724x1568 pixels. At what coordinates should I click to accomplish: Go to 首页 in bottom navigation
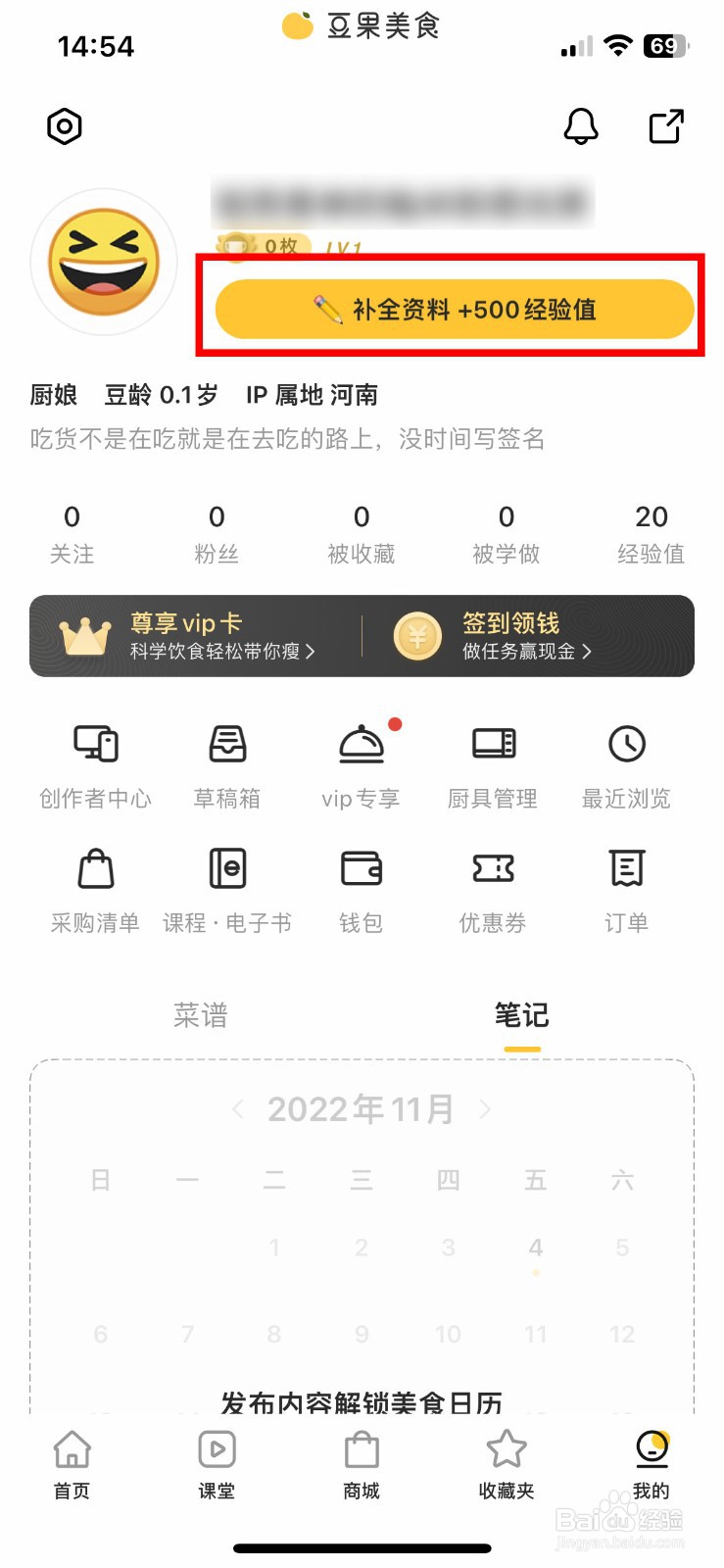[72, 1465]
